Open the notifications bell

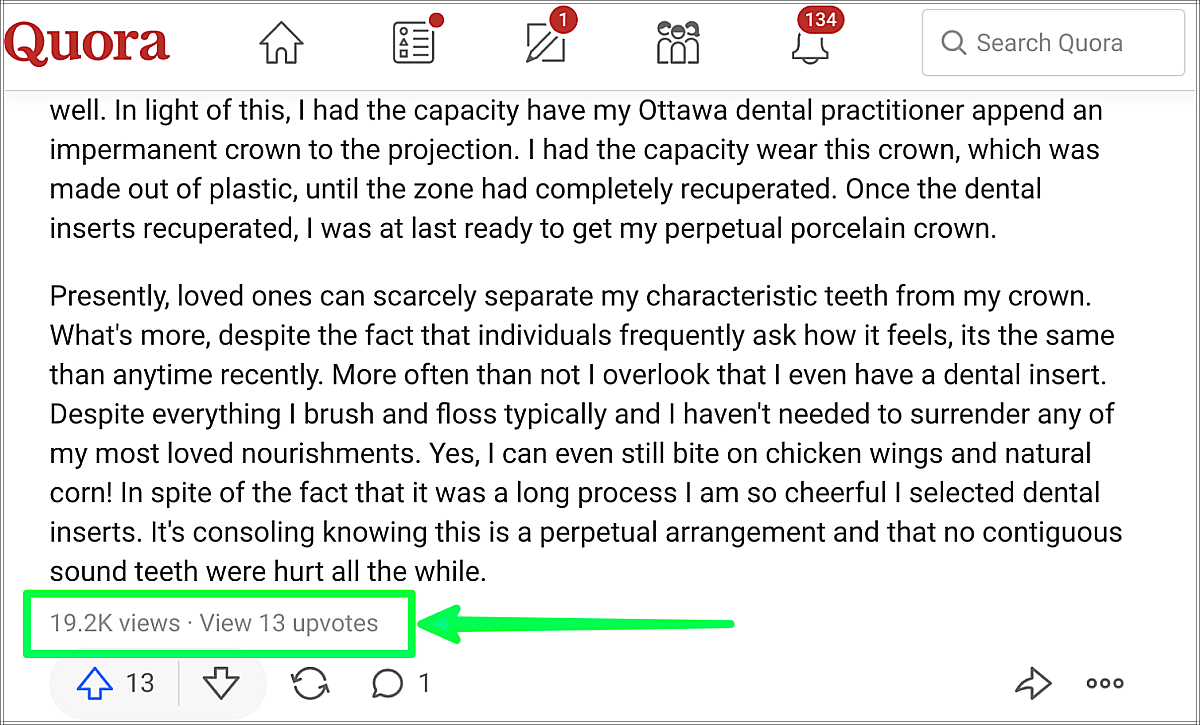click(x=810, y=43)
